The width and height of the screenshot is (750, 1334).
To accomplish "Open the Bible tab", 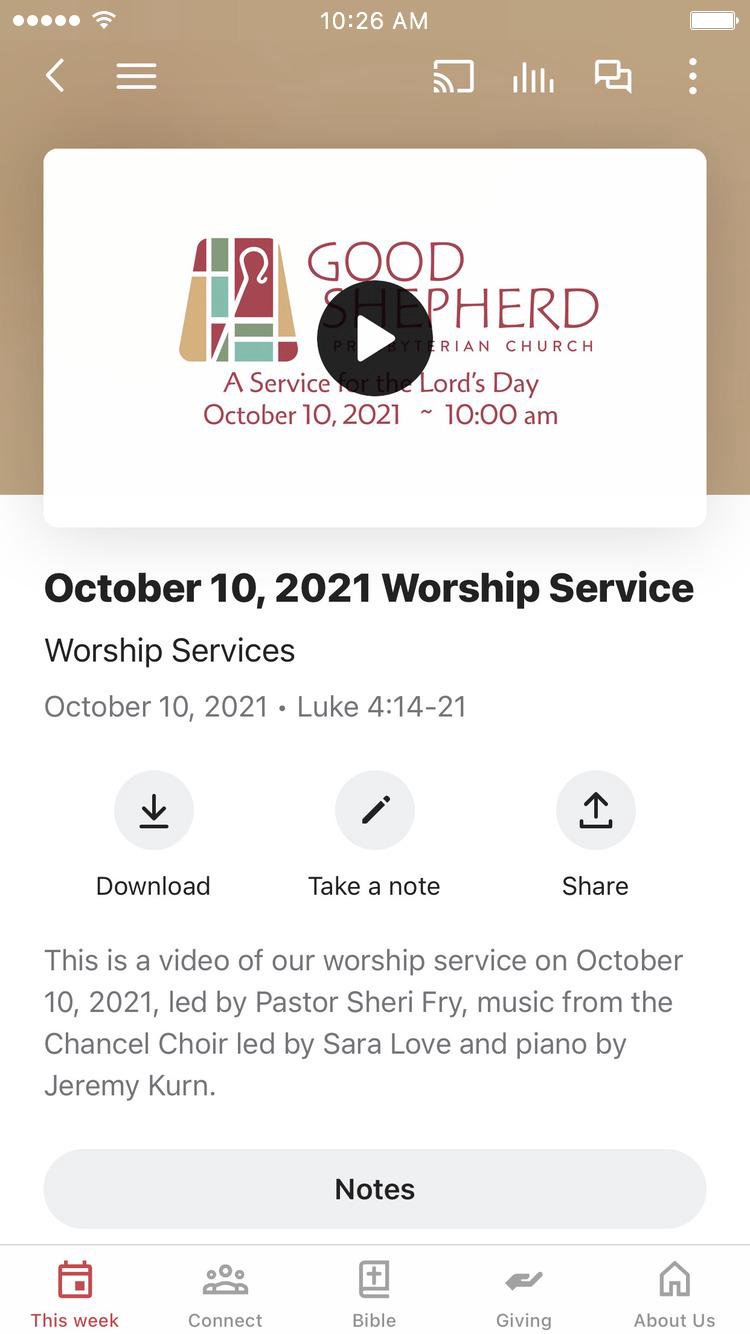I will click(x=374, y=1292).
